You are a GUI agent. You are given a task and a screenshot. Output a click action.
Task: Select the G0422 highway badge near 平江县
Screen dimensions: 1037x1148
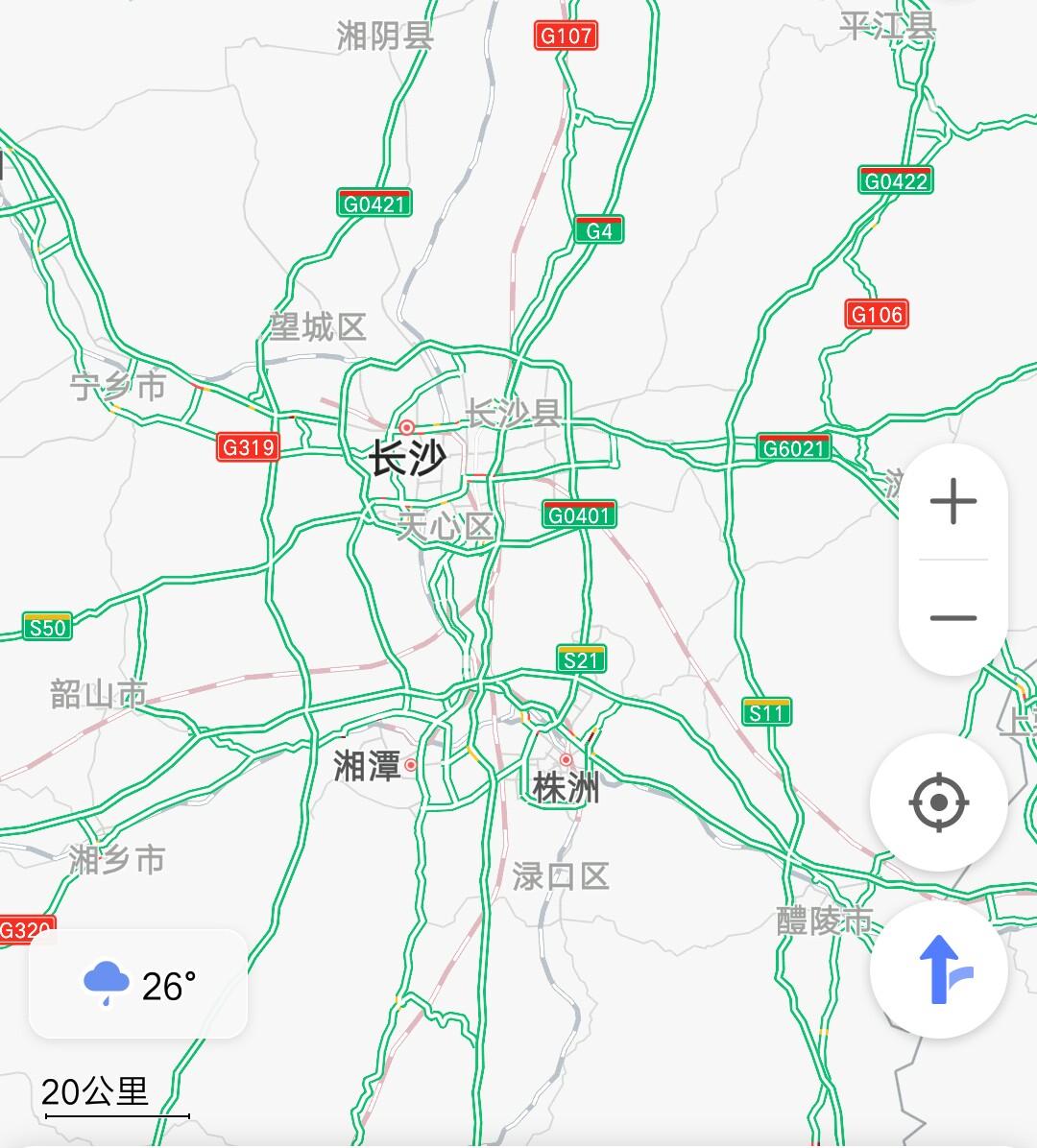coord(895,180)
